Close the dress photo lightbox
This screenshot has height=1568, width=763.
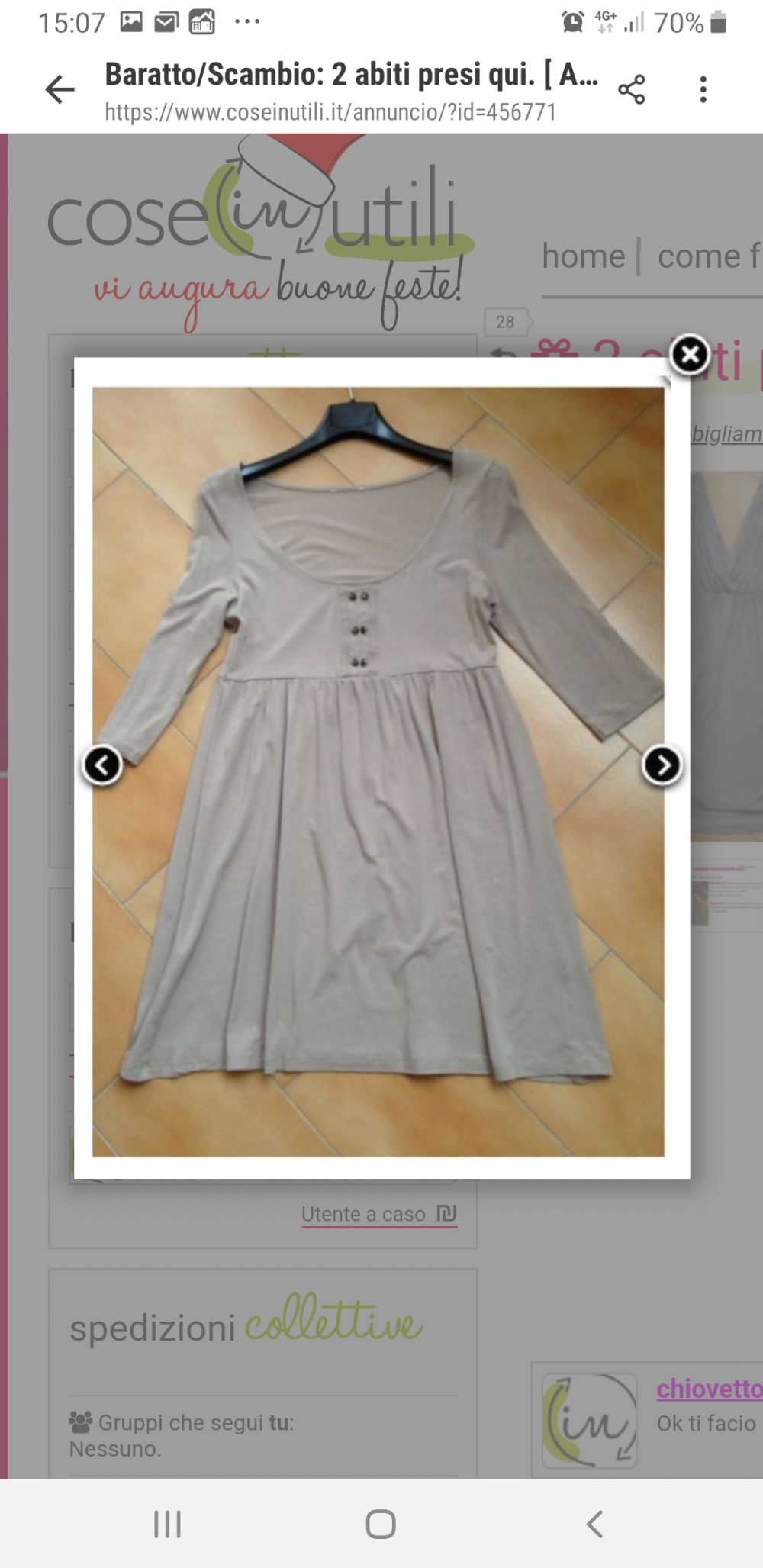tap(690, 355)
